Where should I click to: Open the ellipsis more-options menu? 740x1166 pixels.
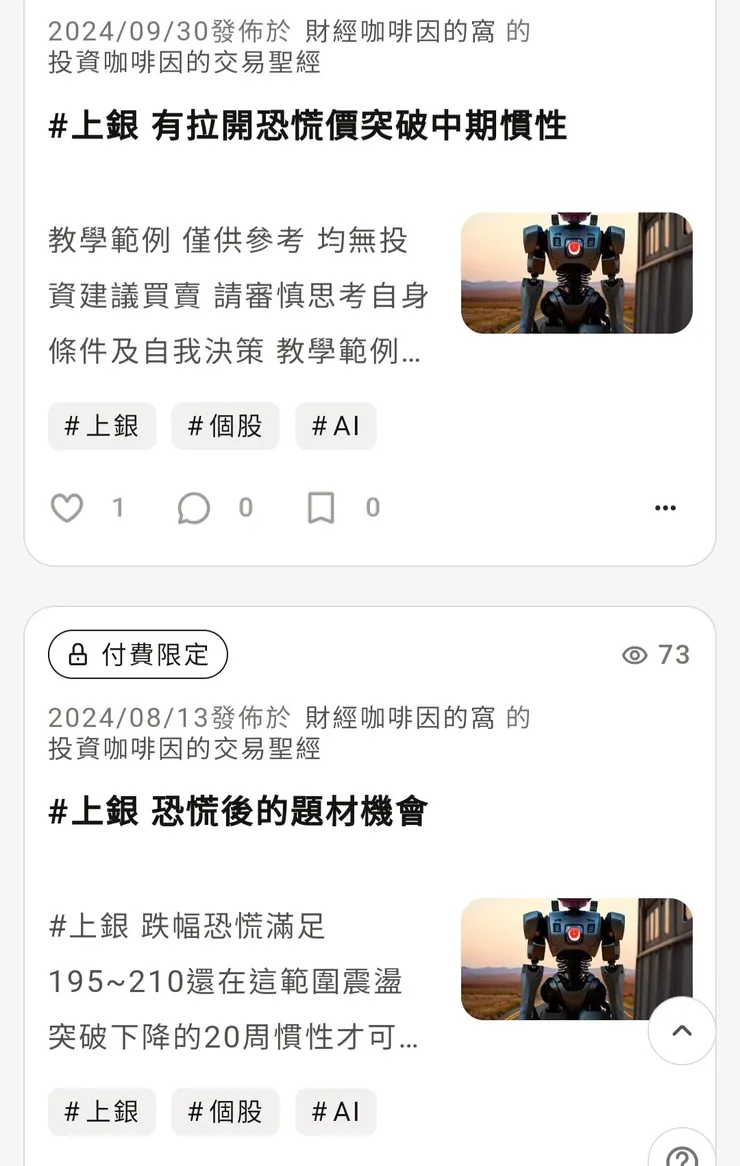tap(665, 508)
